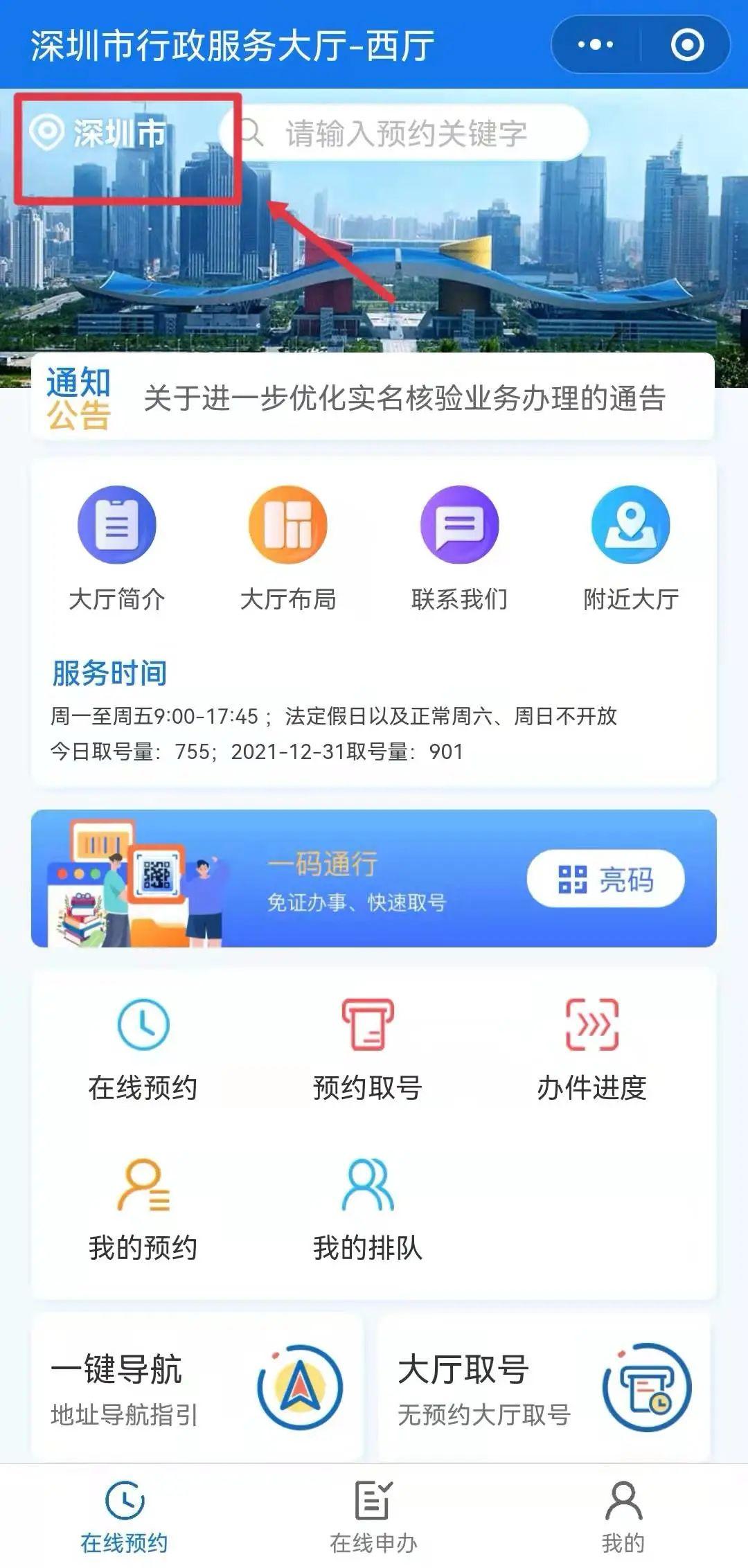Tap the 请输入预约关键字 search box
Viewport: 748px width, 1568px height.
pyautogui.click(x=405, y=133)
